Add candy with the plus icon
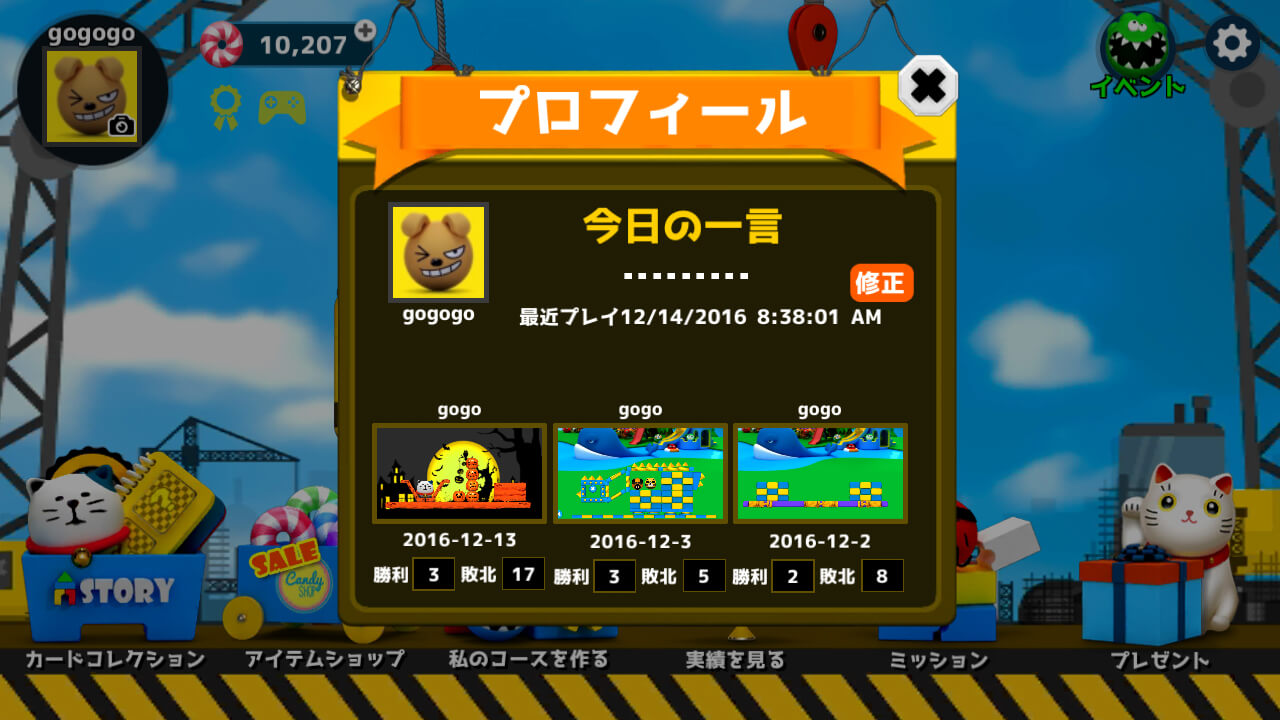 365,31
